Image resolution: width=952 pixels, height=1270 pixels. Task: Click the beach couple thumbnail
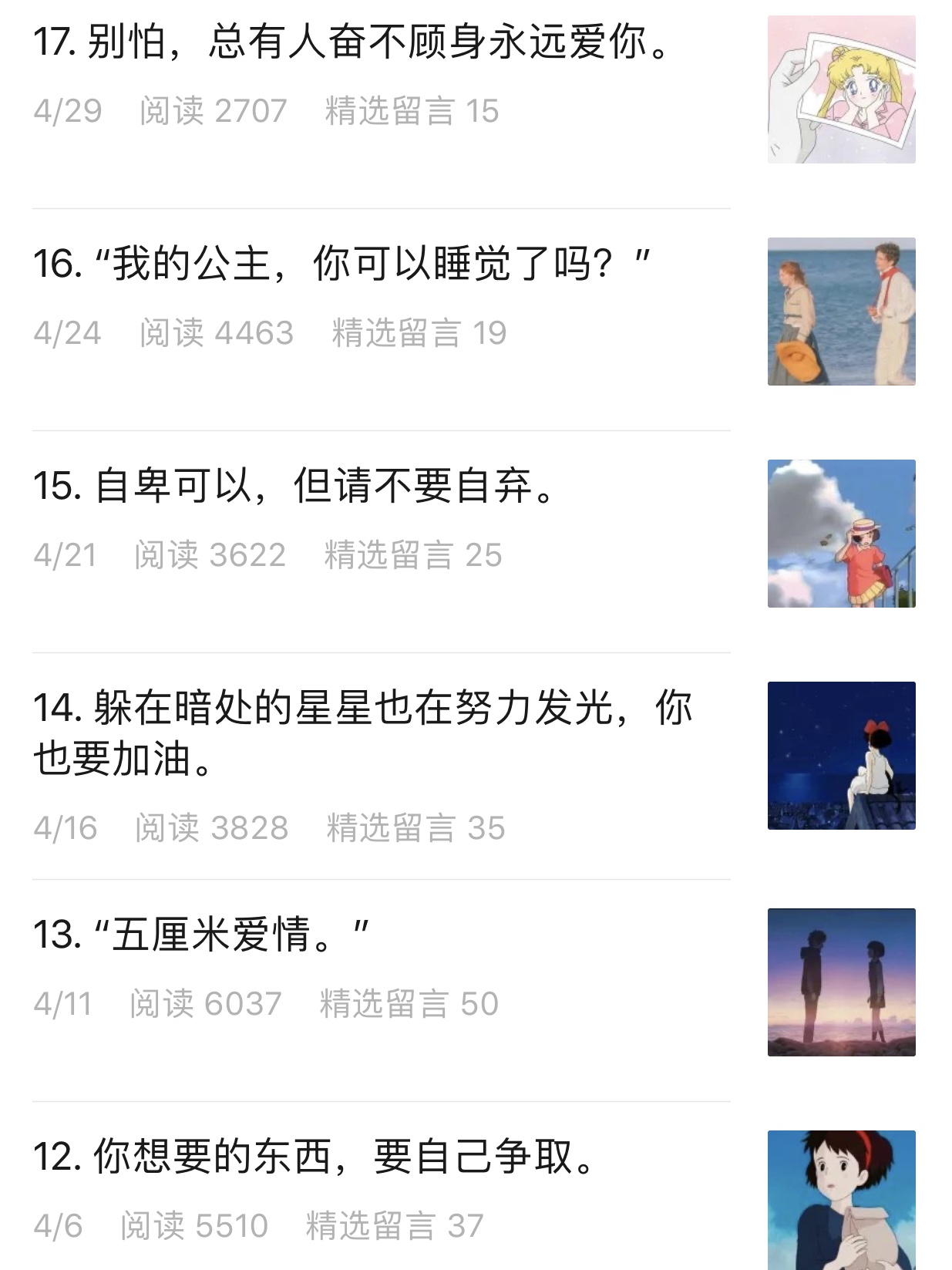tap(843, 312)
